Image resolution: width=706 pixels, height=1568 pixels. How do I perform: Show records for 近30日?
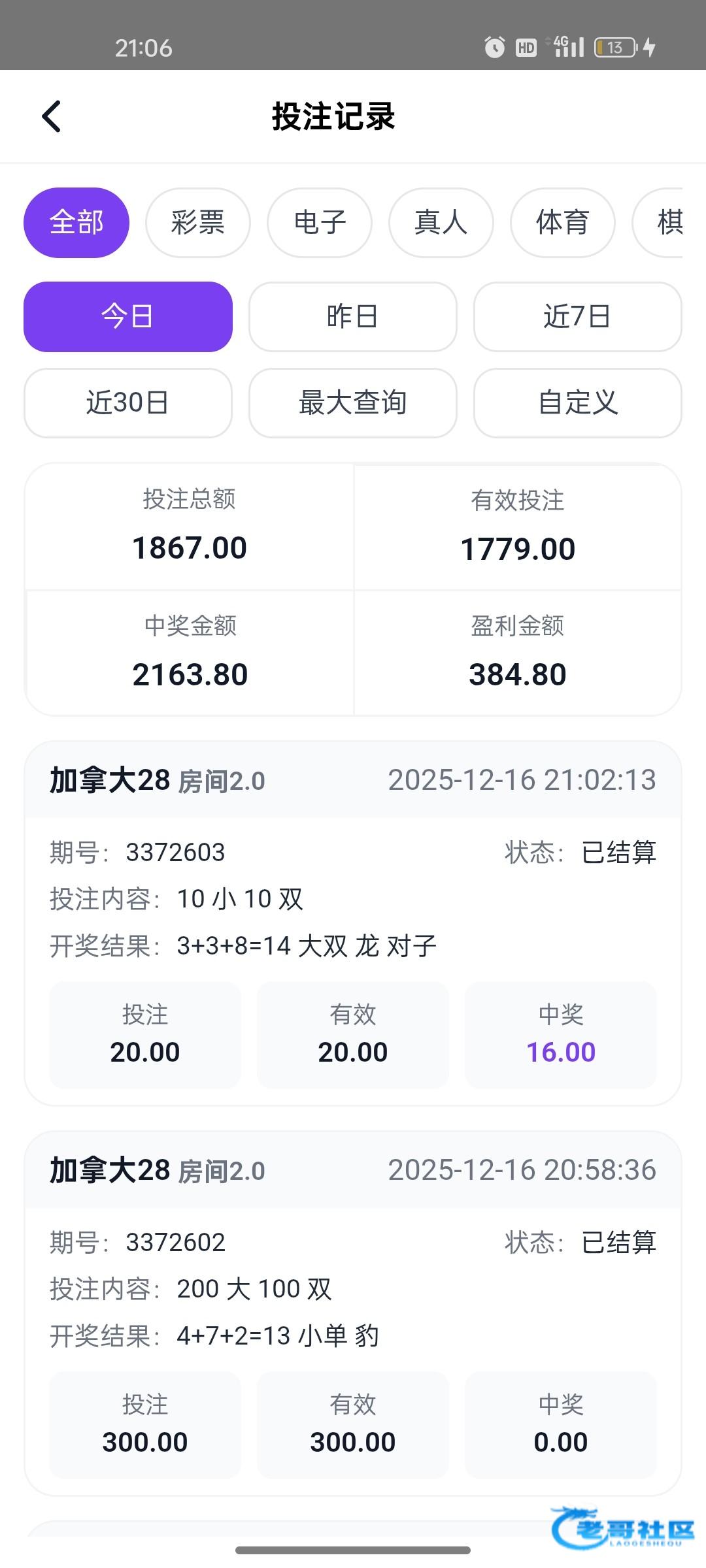pos(128,402)
